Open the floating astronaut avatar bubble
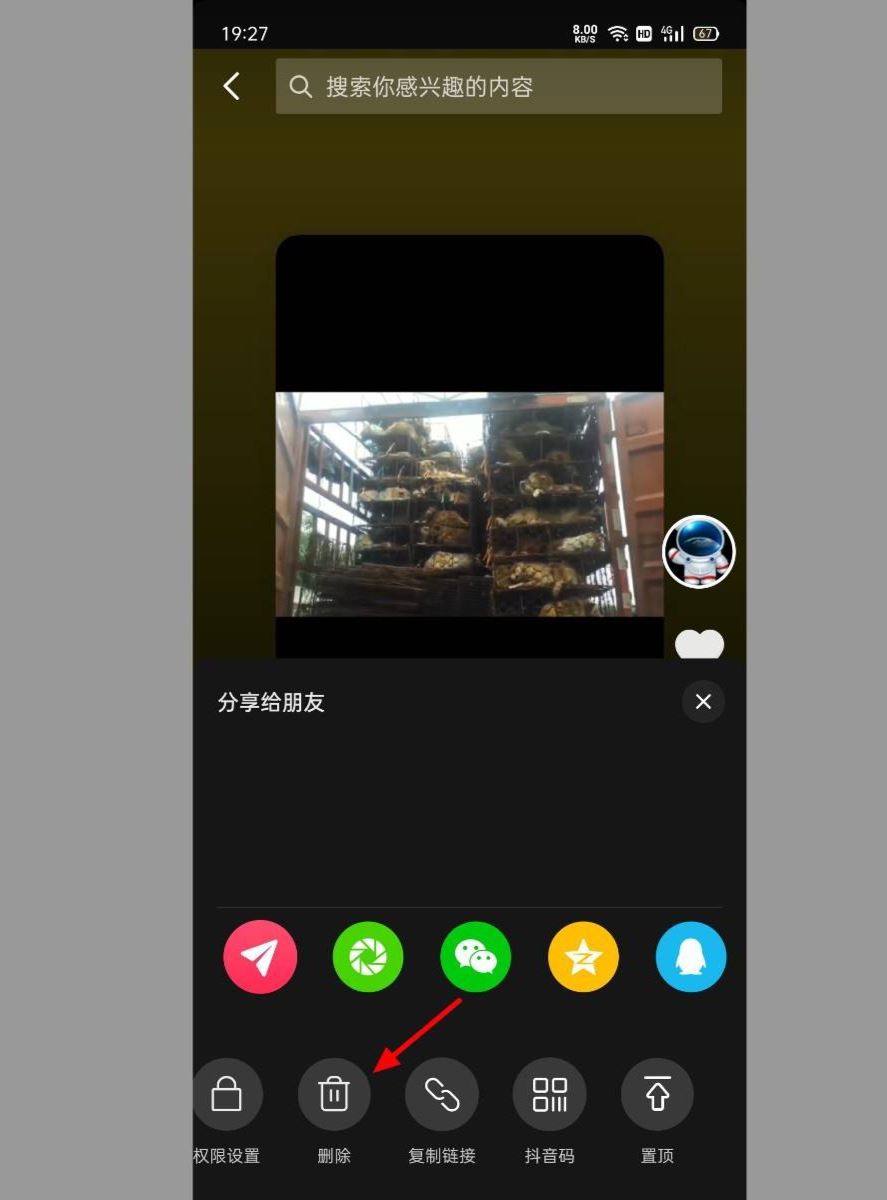The height and width of the screenshot is (1200, 887). click(698, 552)
